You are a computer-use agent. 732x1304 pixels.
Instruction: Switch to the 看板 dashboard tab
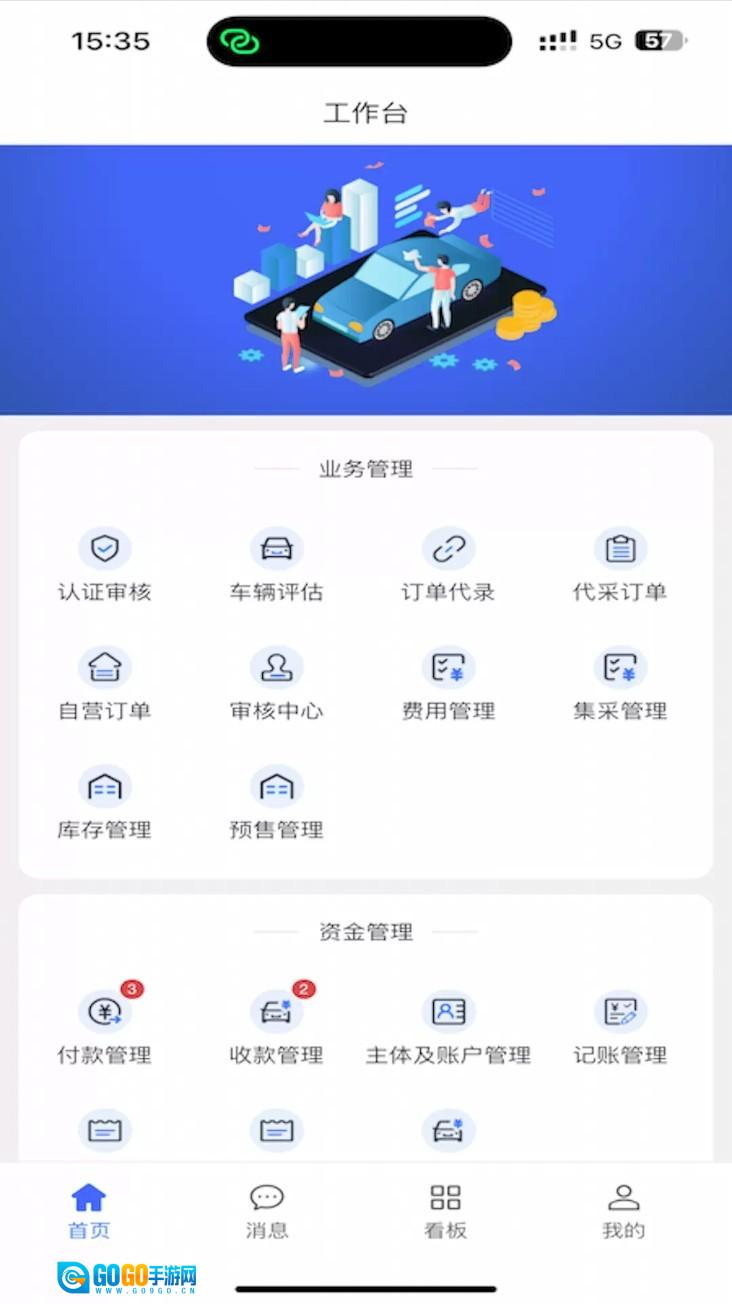pos(445,1210)
